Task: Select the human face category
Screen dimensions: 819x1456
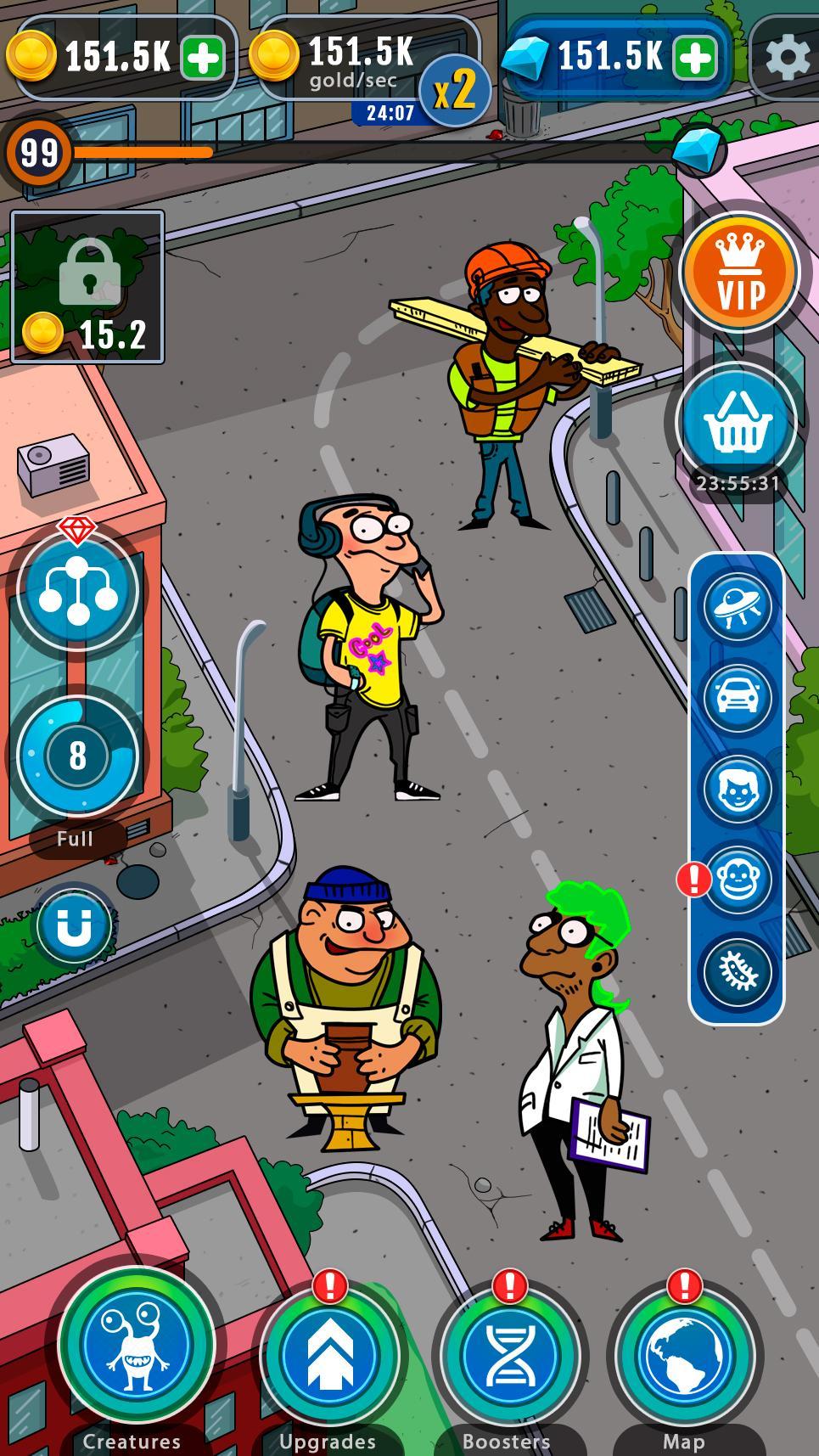Action: point(736,790)
